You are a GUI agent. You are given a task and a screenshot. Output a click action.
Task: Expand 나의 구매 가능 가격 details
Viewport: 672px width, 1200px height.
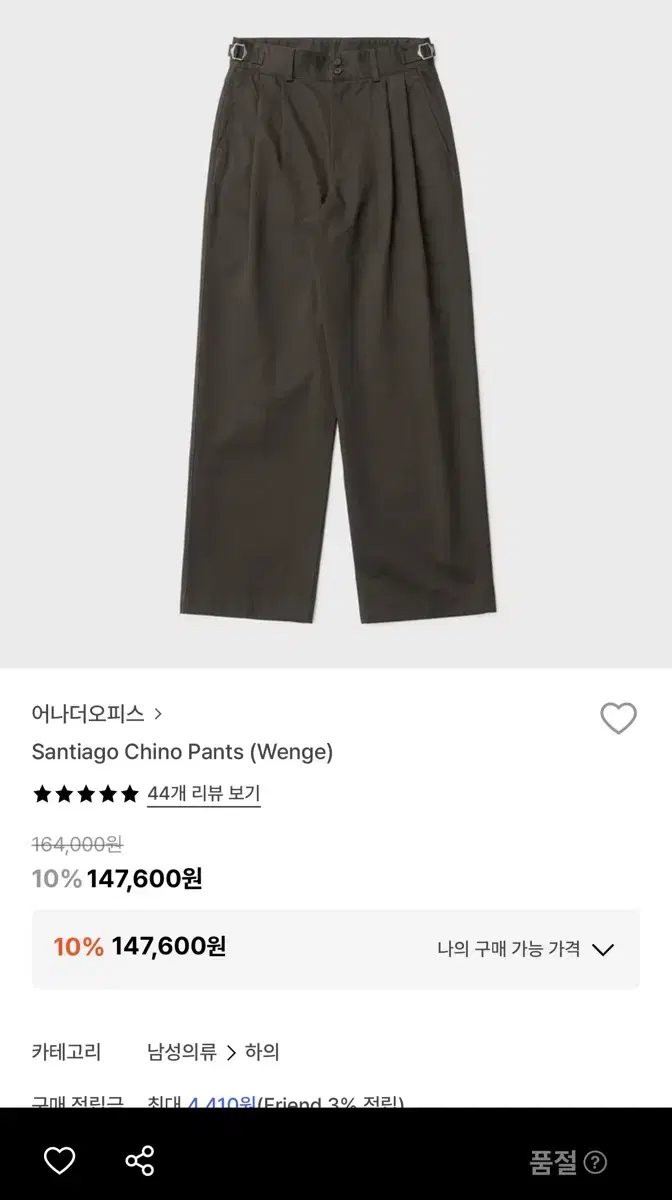[525, 949]
